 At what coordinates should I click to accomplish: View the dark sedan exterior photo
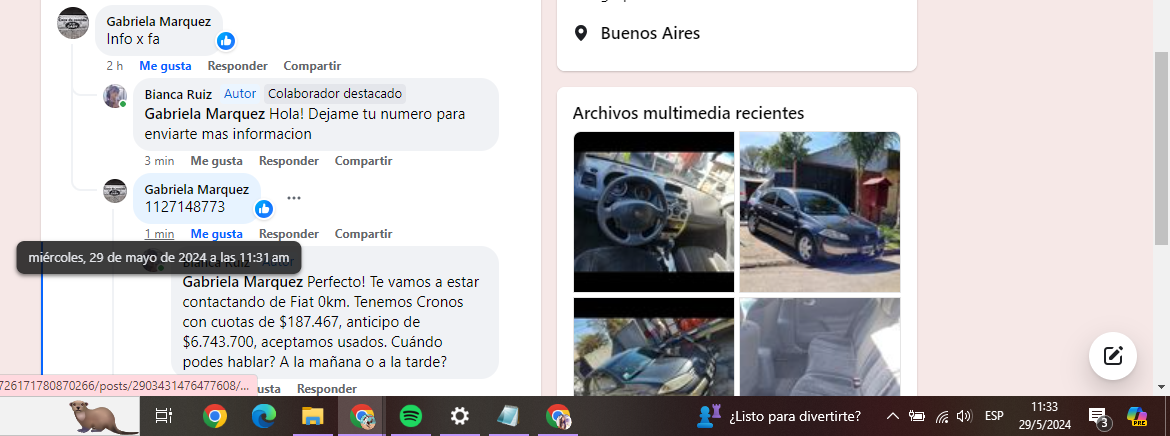tap(819, 212)
